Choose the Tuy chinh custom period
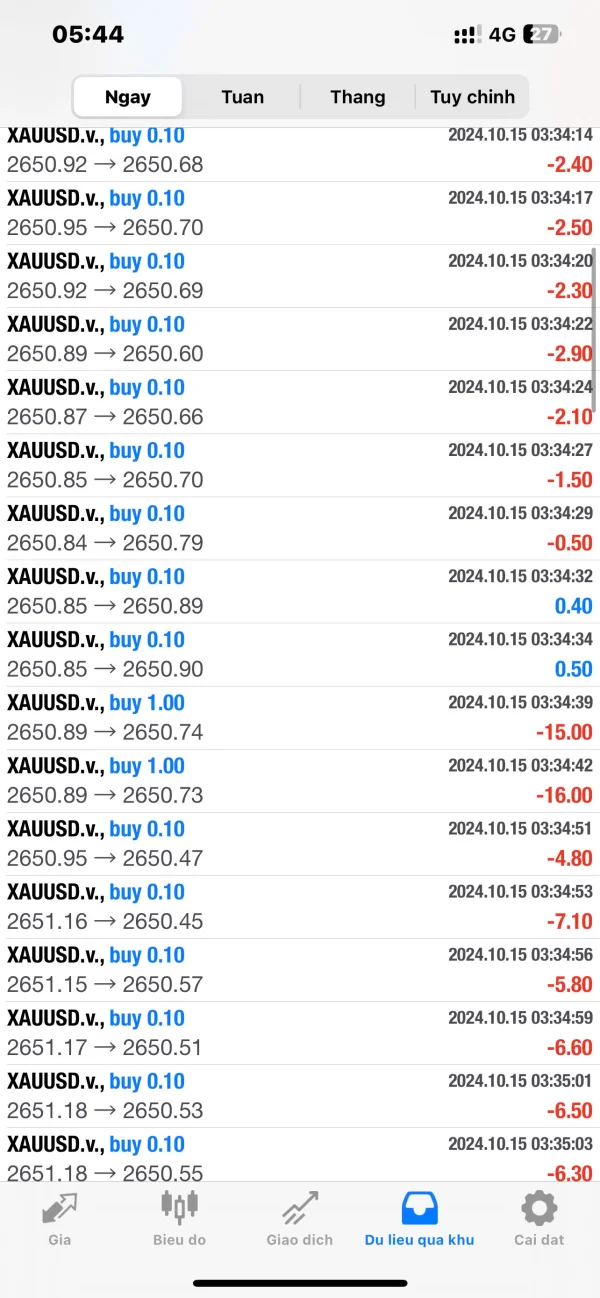 pyautogui.click(x=472, y=97)
